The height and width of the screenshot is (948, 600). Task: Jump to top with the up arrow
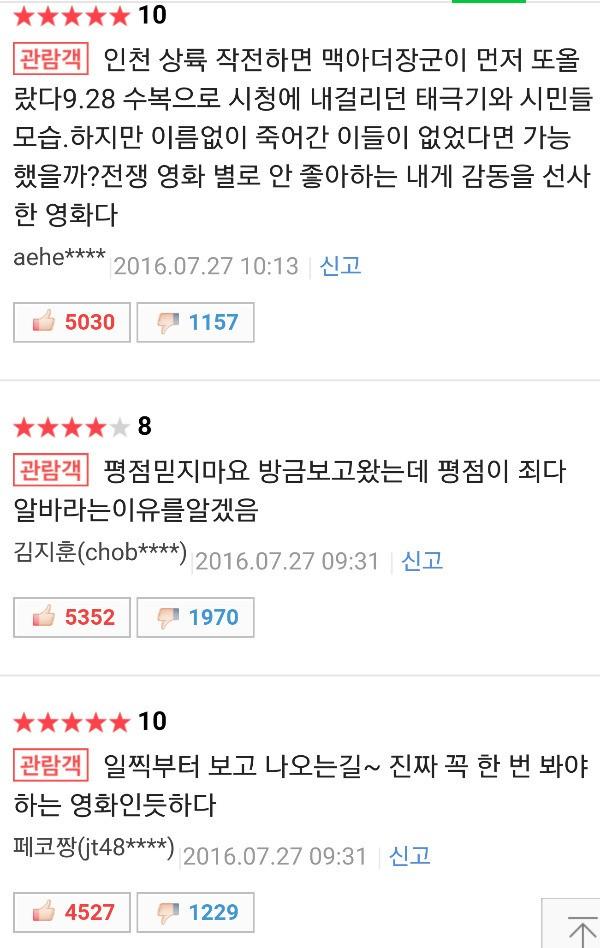point(577,927)
